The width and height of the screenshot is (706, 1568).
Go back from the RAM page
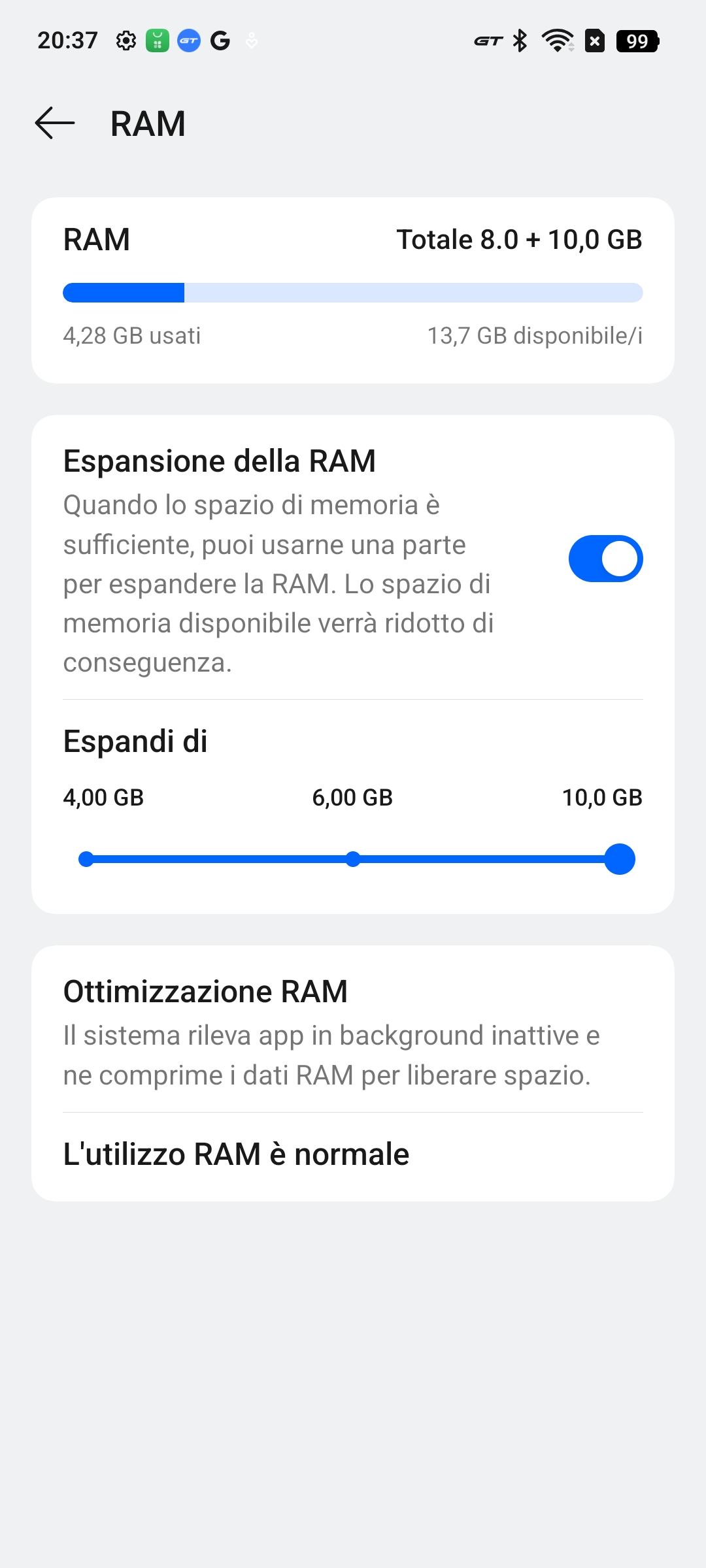coord(55,123)
